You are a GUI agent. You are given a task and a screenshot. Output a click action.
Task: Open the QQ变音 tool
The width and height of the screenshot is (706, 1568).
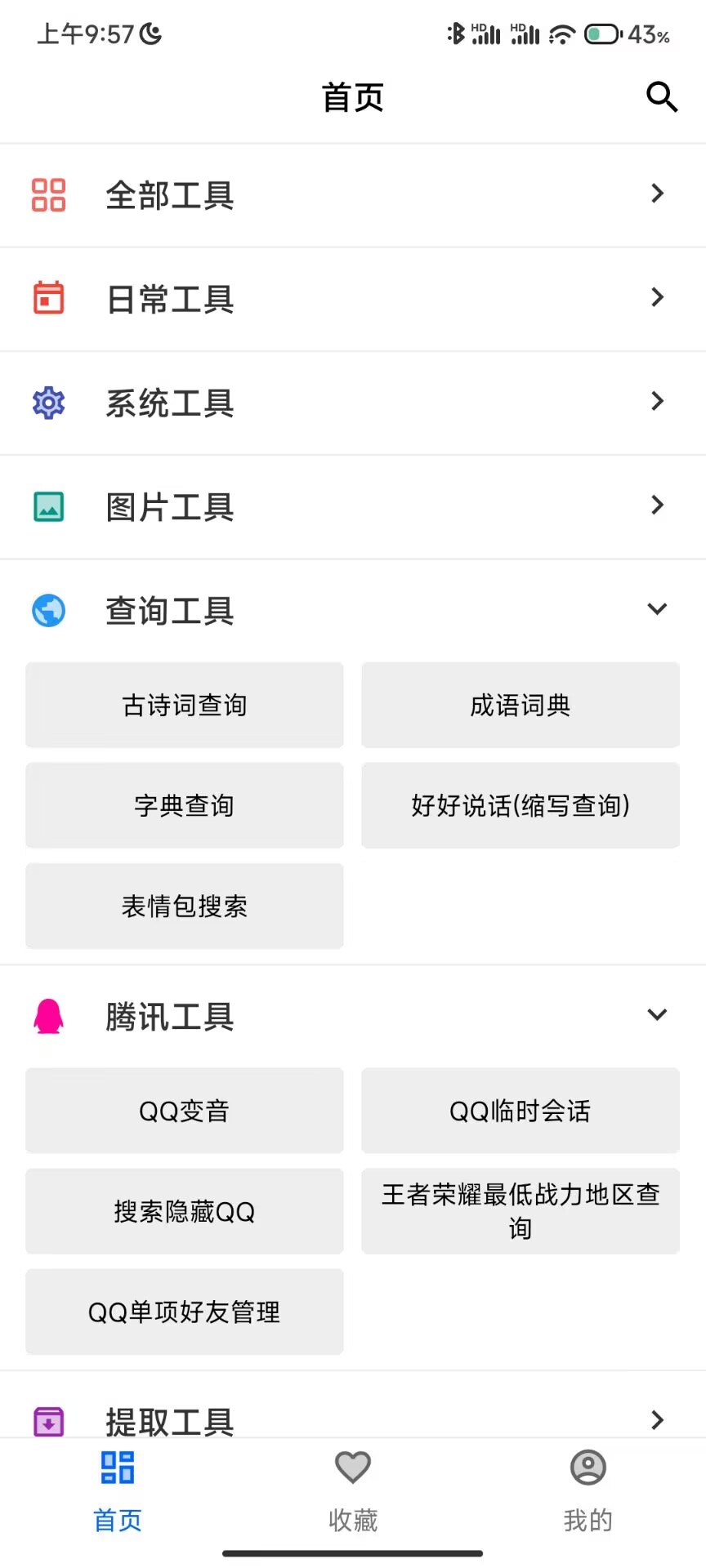[x=185, y=1111]
